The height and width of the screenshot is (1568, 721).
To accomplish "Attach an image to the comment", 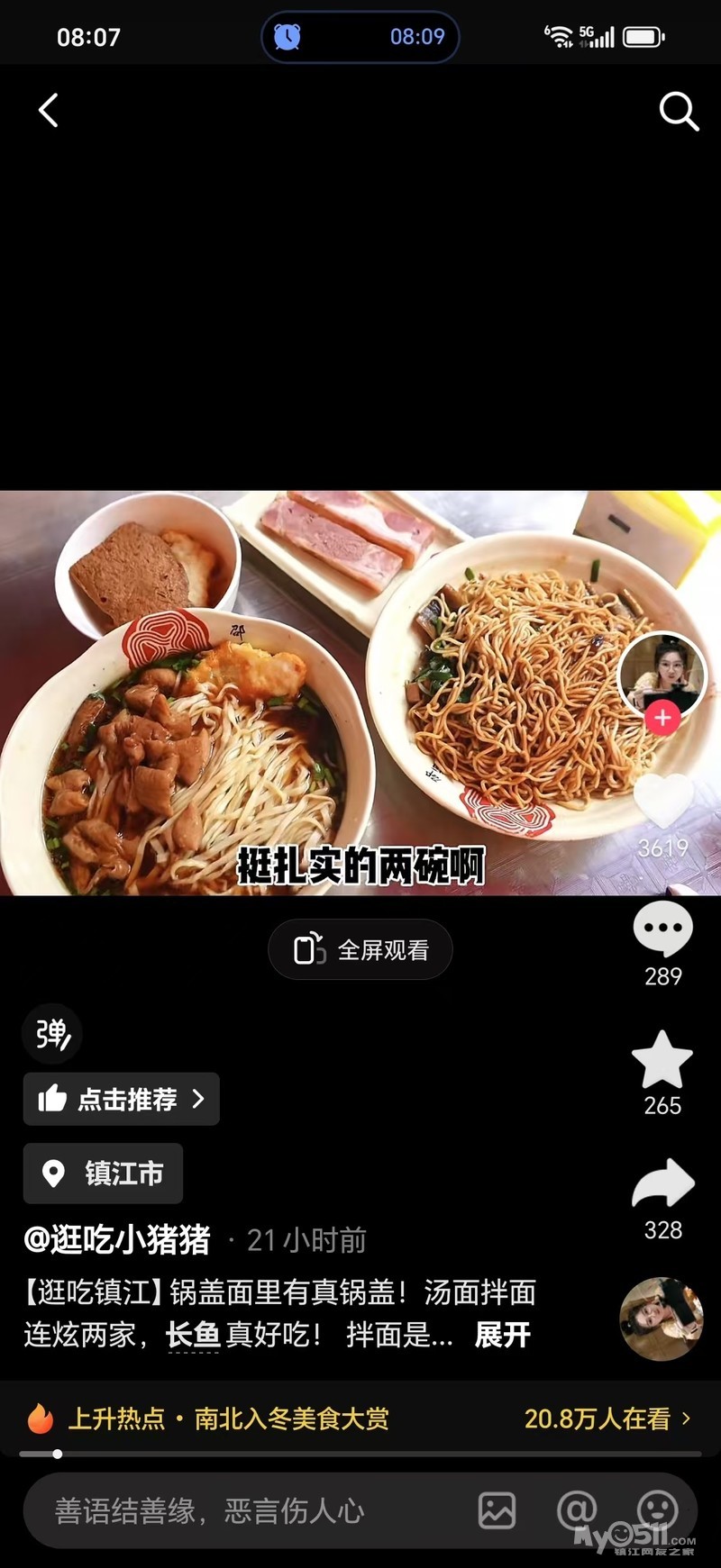I will tap(497, 1510).
